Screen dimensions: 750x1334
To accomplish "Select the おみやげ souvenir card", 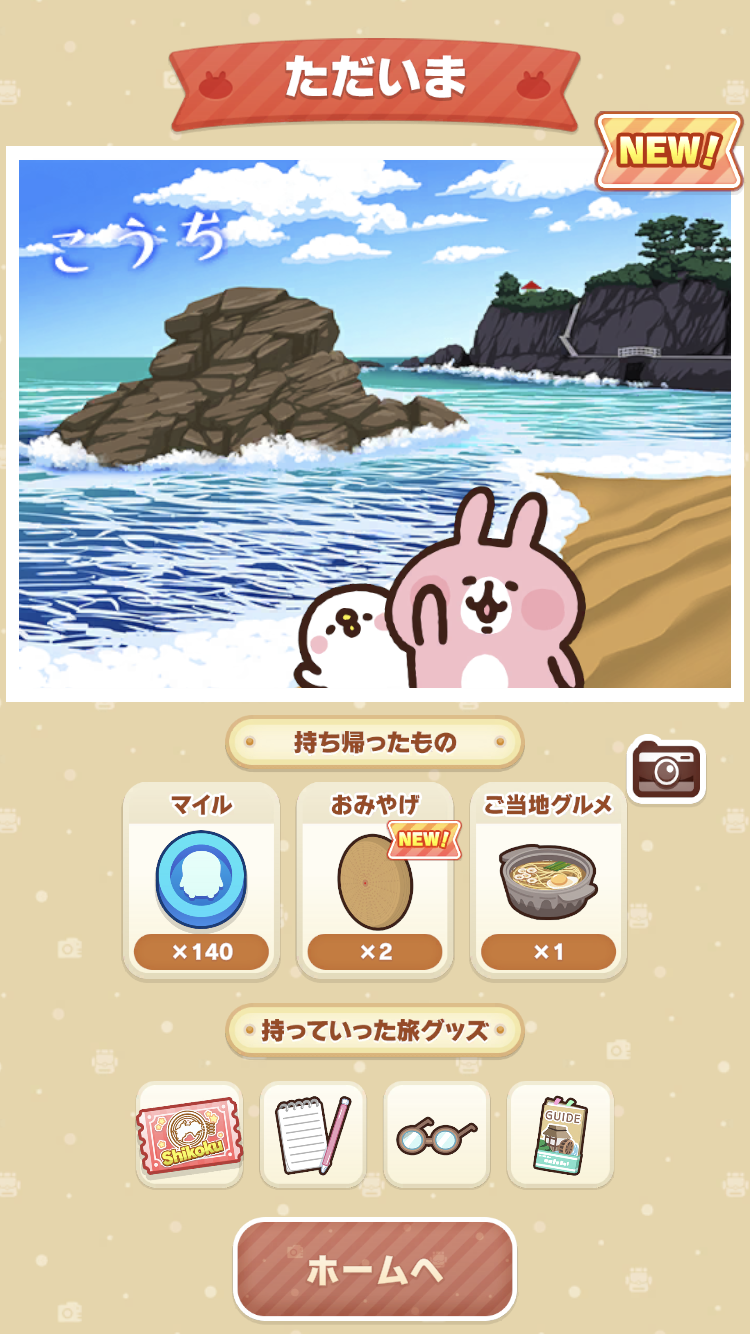I will [375, 881].
